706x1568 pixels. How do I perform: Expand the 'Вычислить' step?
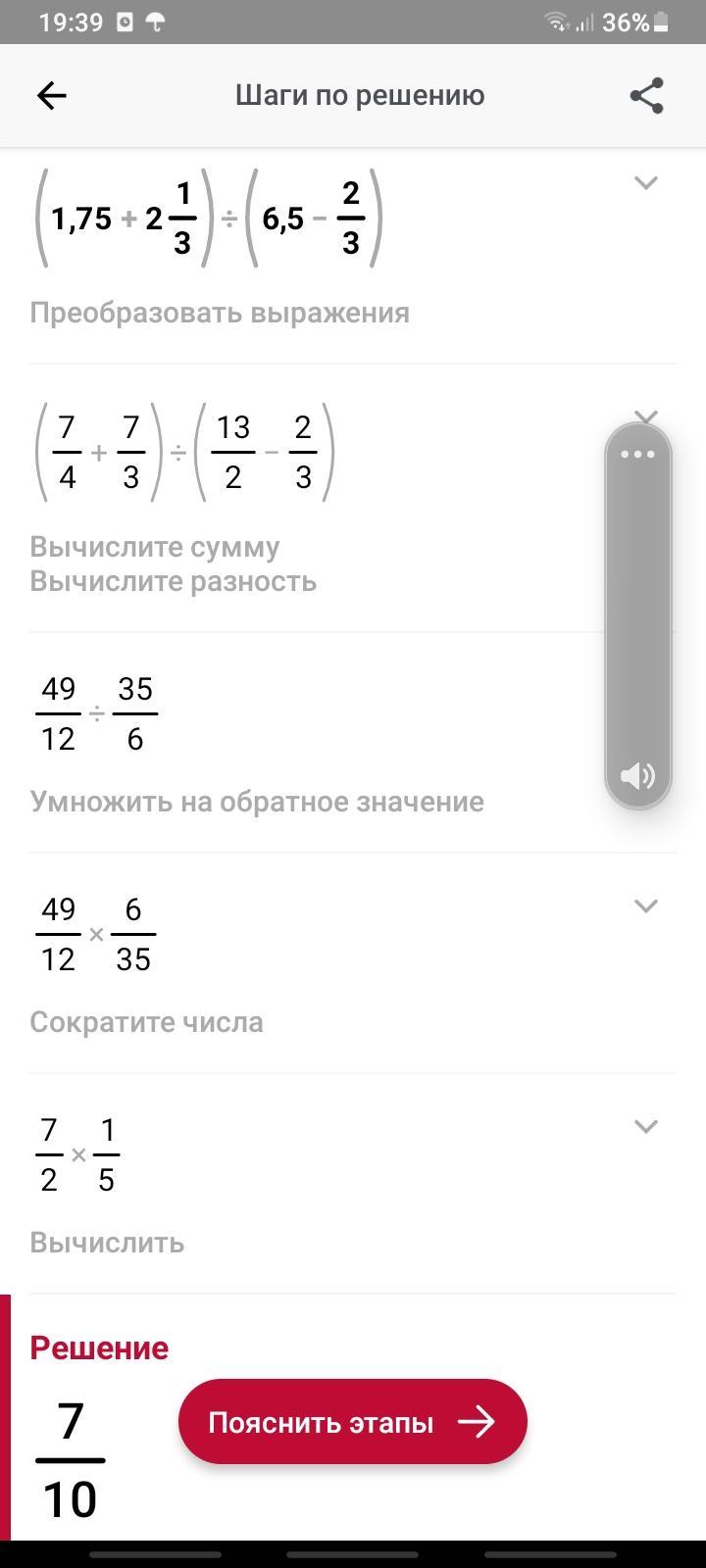[x=645, y=1126]
